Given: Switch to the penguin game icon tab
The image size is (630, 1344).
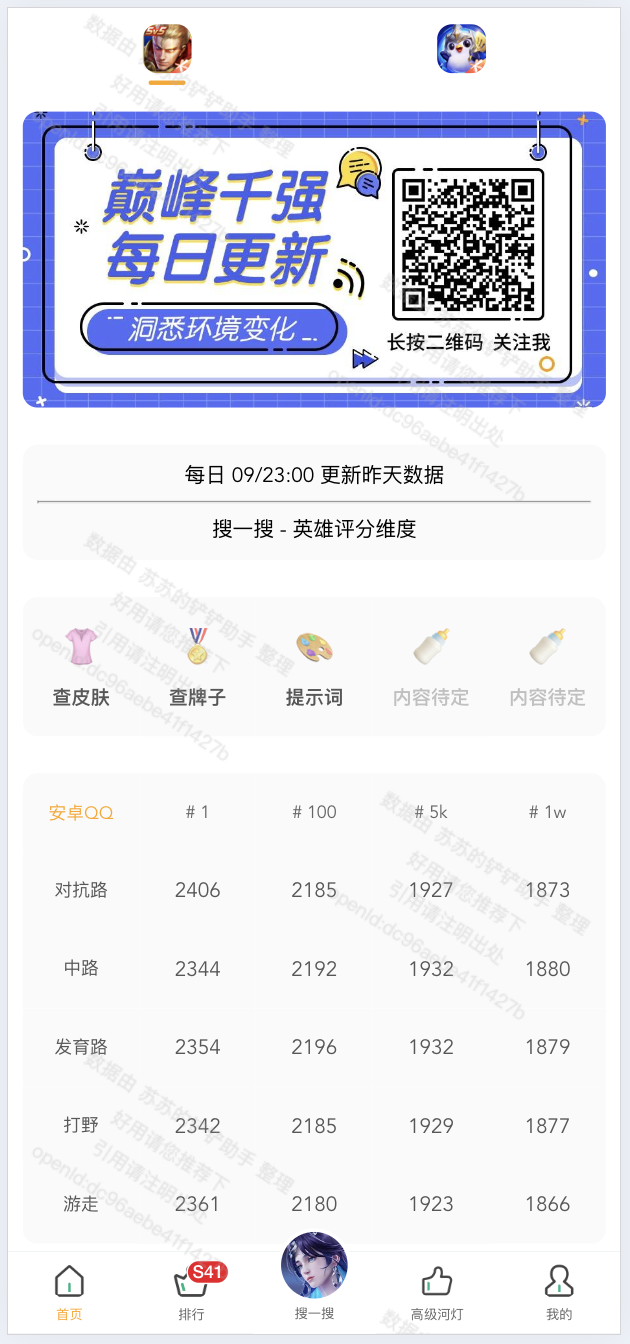Looking at the screenshot, I should coord(461,49).
